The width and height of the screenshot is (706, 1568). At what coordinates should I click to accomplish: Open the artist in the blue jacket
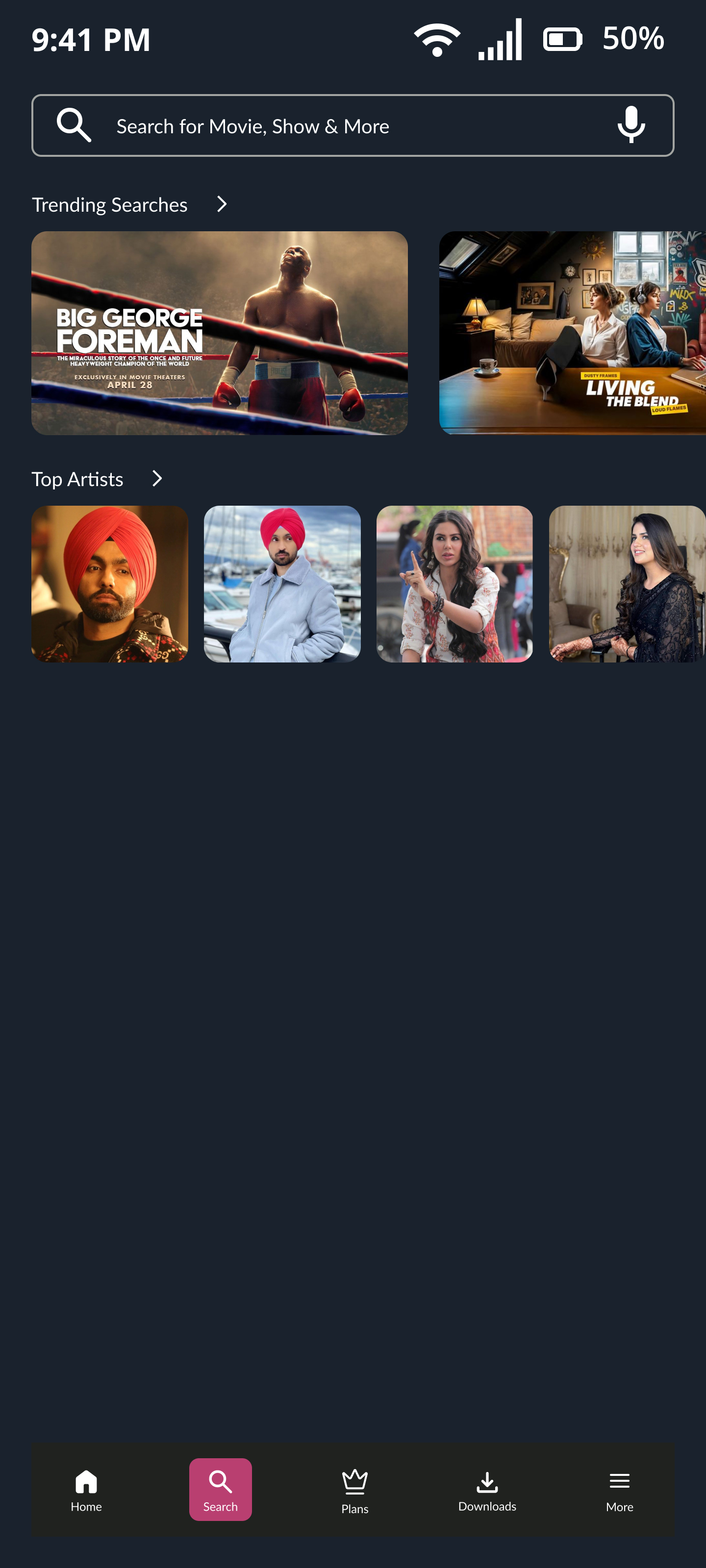tap(282, 584)
